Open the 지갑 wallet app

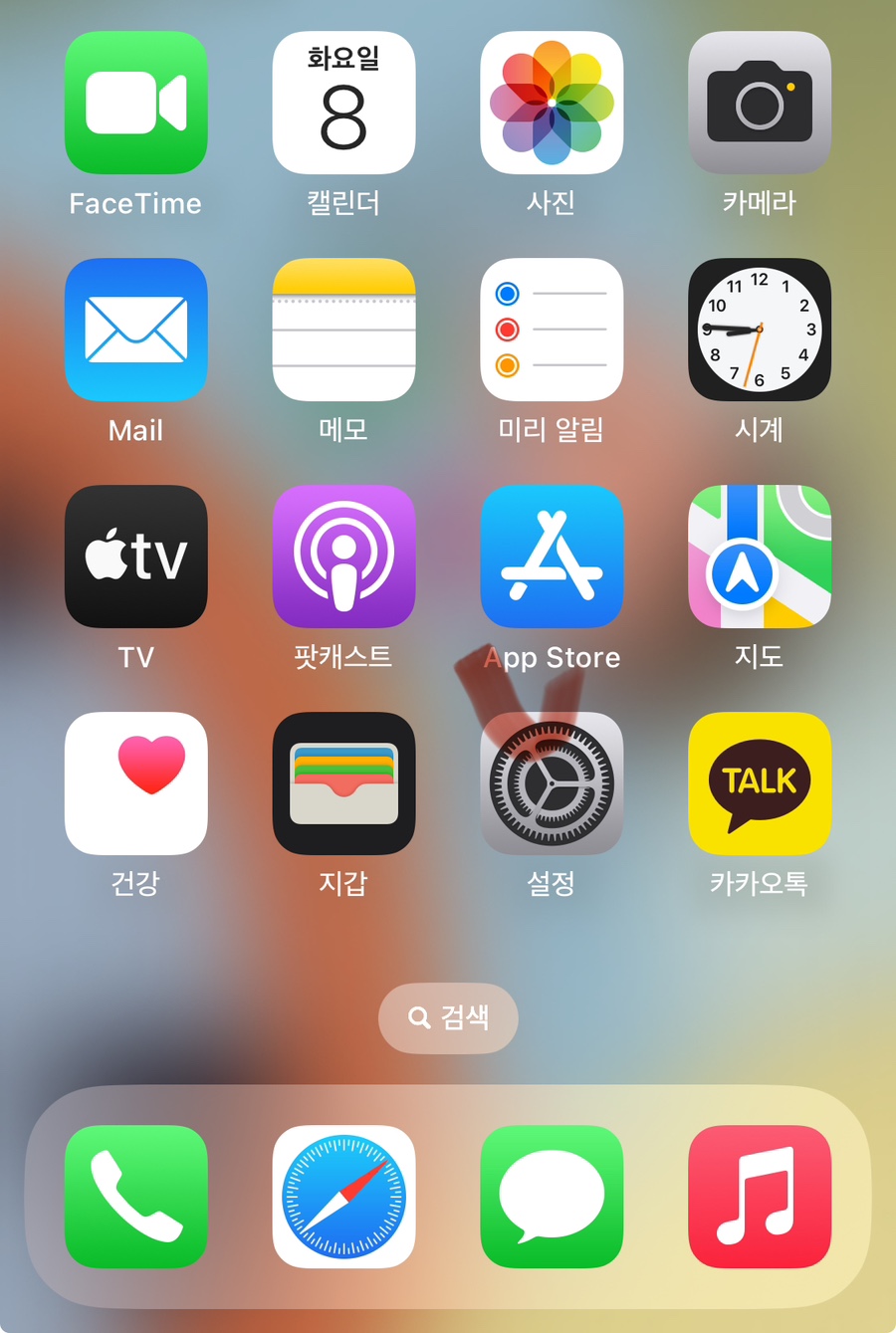[x=343, y=783]
